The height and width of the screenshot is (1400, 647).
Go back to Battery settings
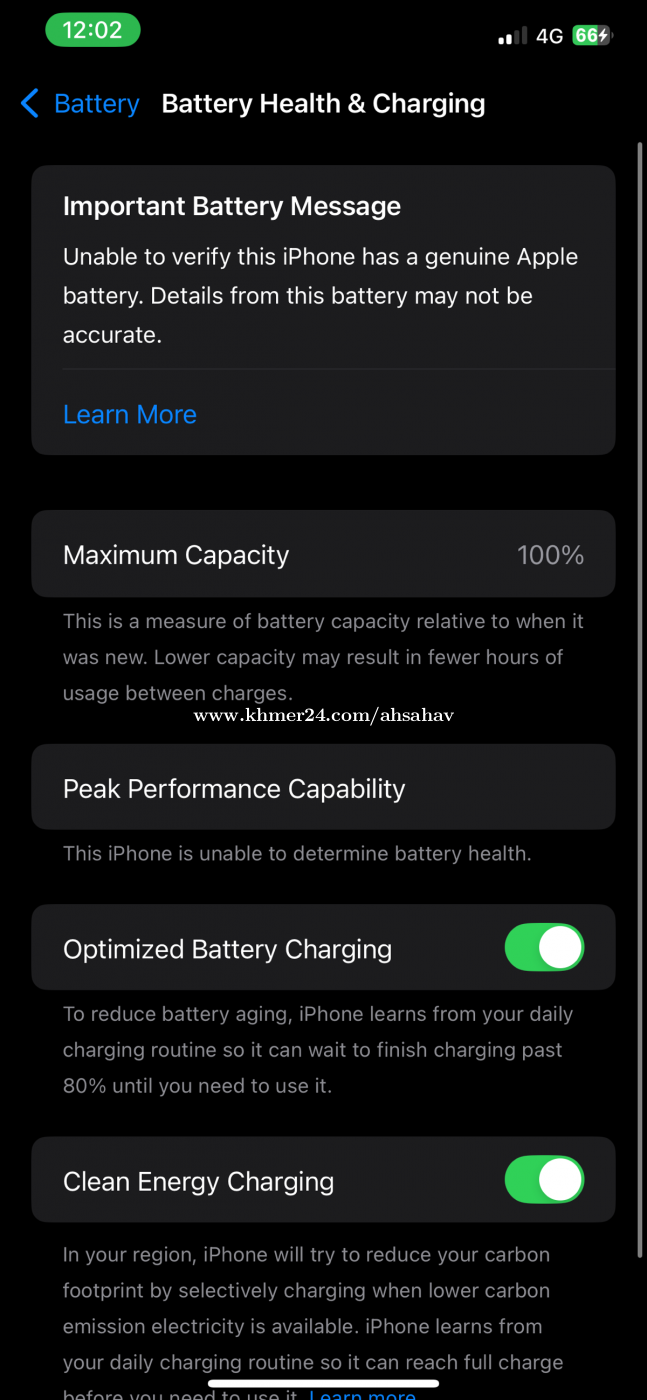point(80,104)
